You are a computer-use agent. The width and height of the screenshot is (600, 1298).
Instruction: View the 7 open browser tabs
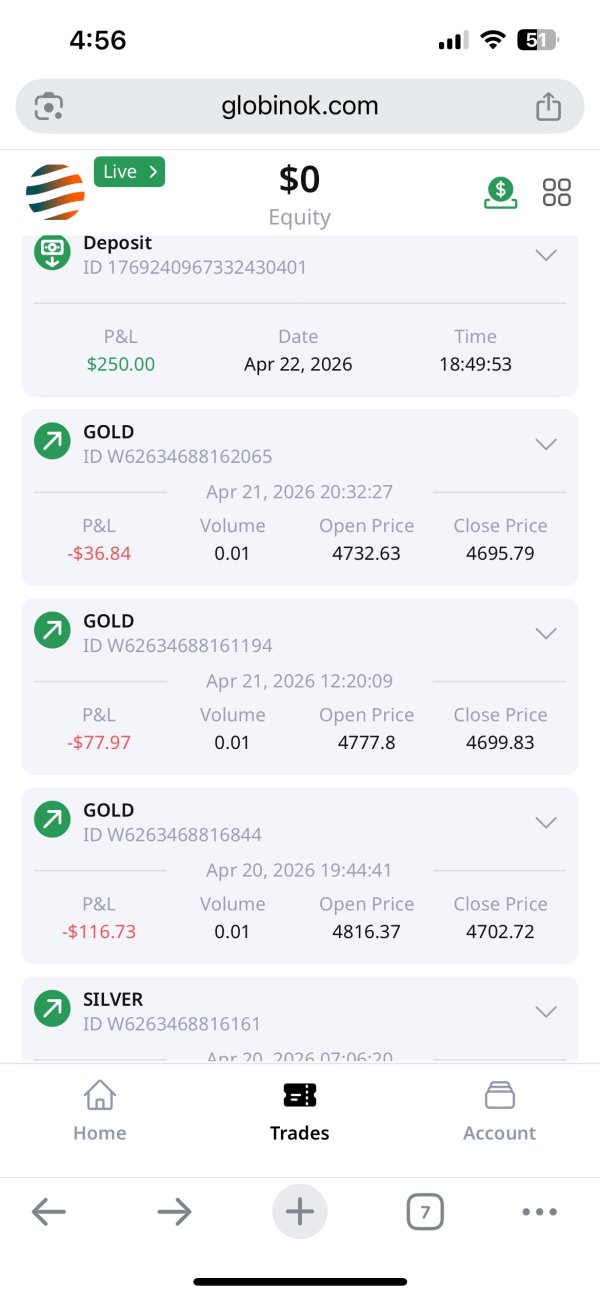(x=425, y=1213)
